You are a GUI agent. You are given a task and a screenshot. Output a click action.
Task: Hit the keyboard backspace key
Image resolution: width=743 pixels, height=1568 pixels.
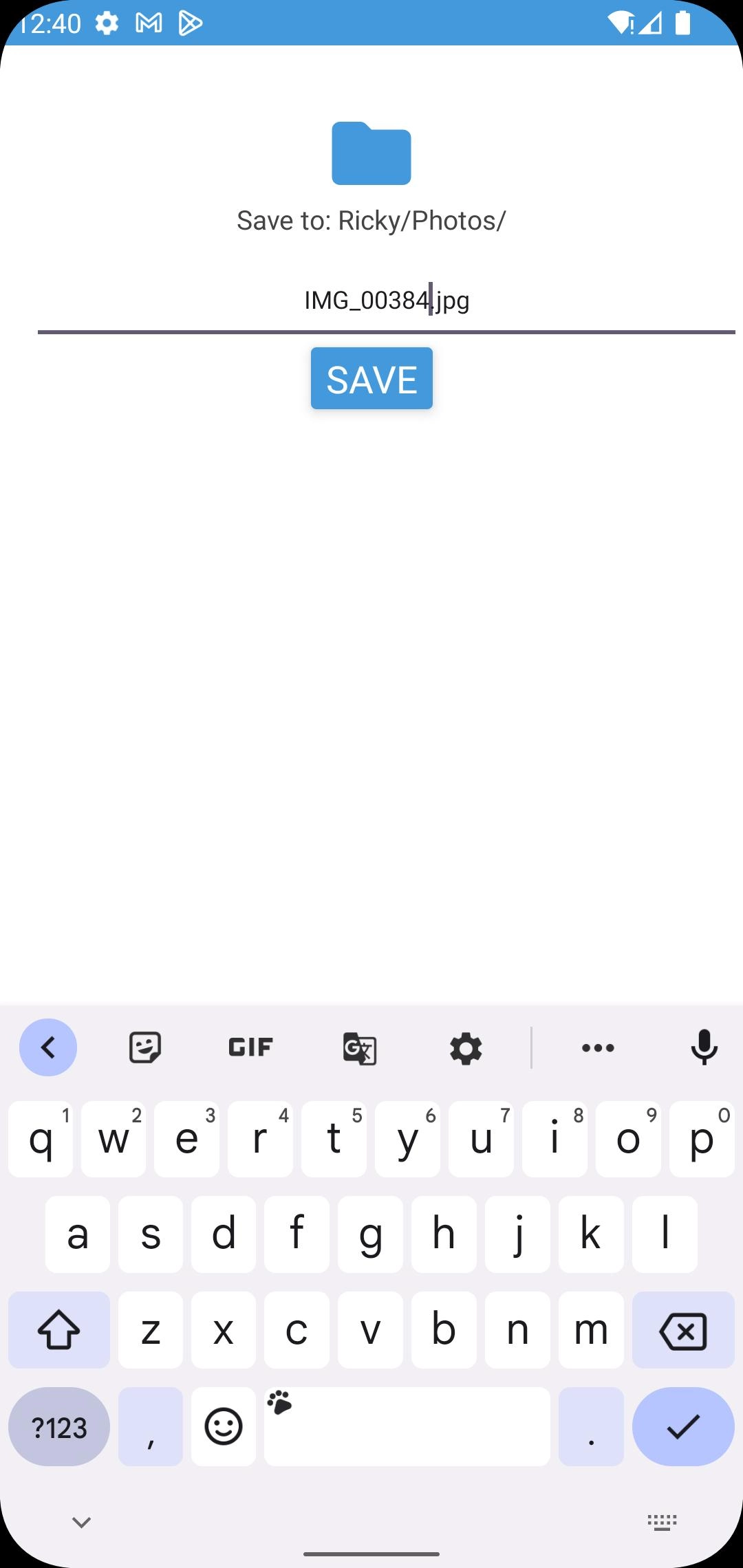click(683, 1329)
